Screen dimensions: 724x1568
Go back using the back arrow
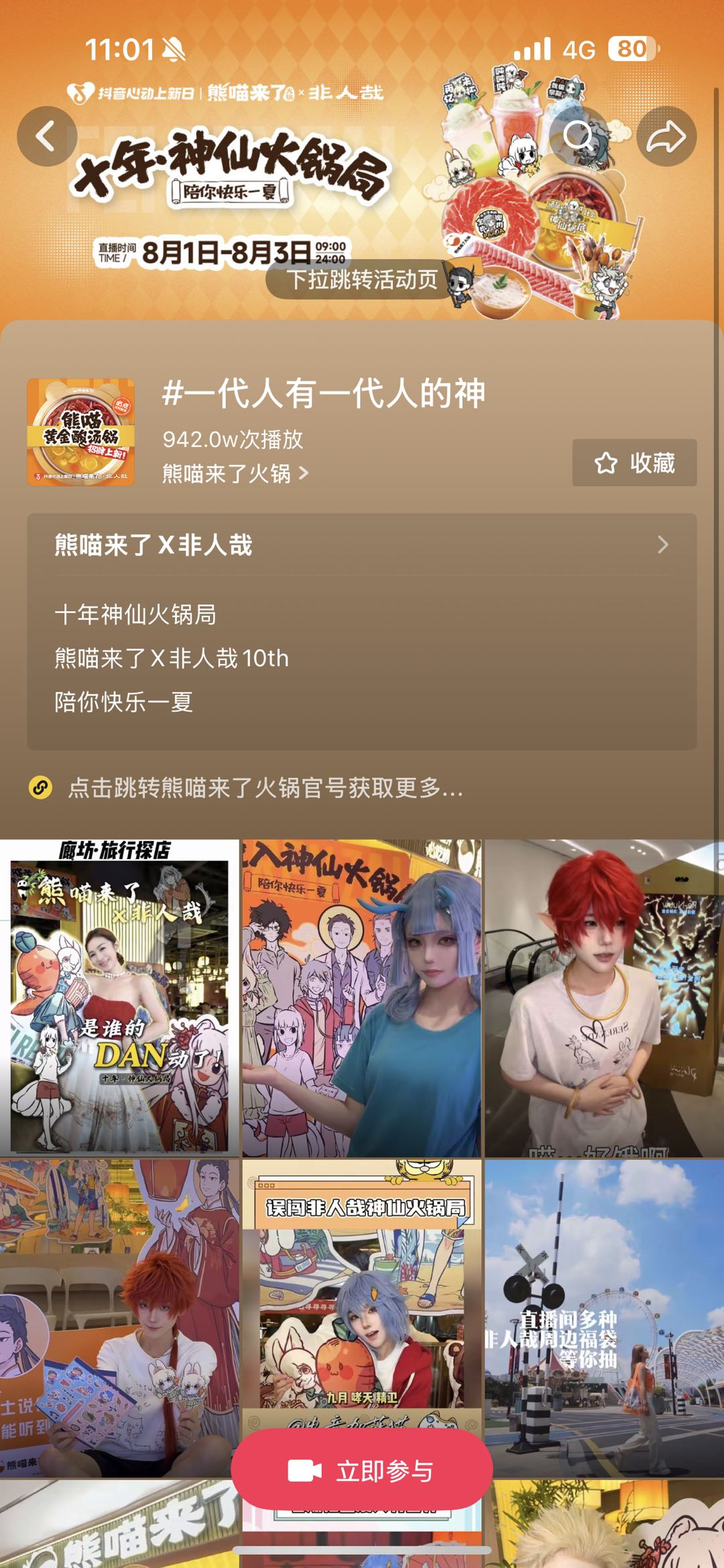(47, 136)
